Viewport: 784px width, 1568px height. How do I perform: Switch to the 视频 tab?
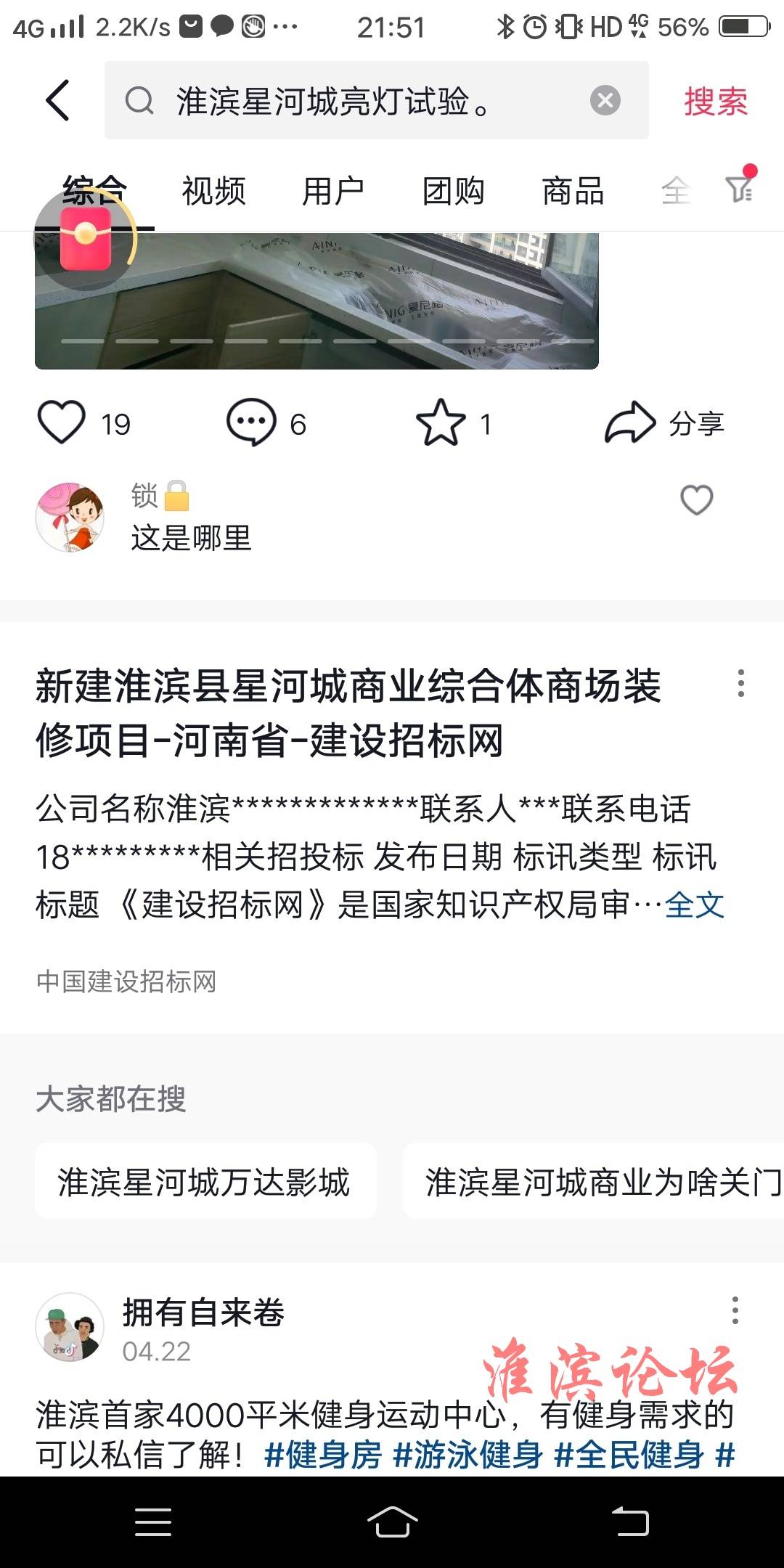(x=213, y=192)
